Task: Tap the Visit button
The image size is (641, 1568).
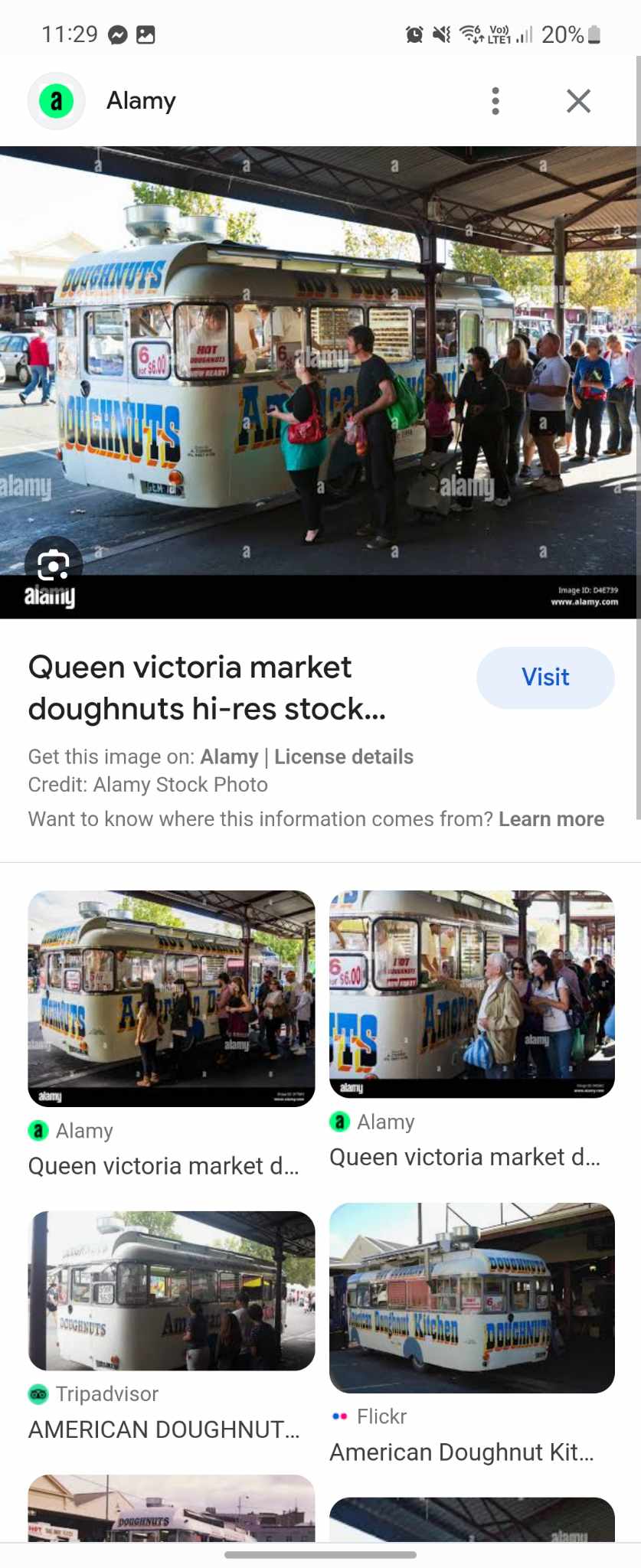Action: coord(545,678)
